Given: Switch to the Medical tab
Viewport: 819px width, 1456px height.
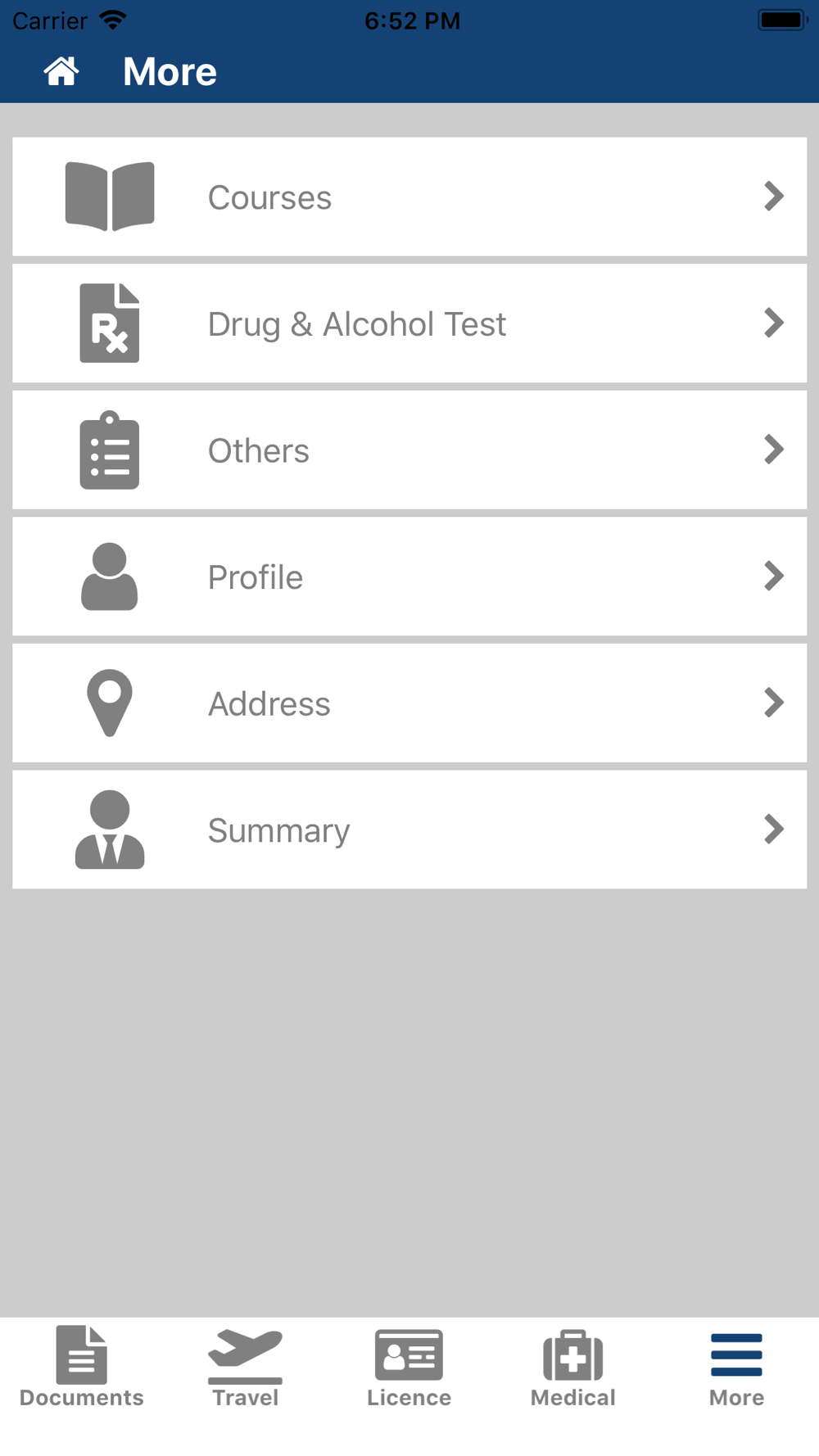Looking at the screenshot, I should click(573, 1367).
